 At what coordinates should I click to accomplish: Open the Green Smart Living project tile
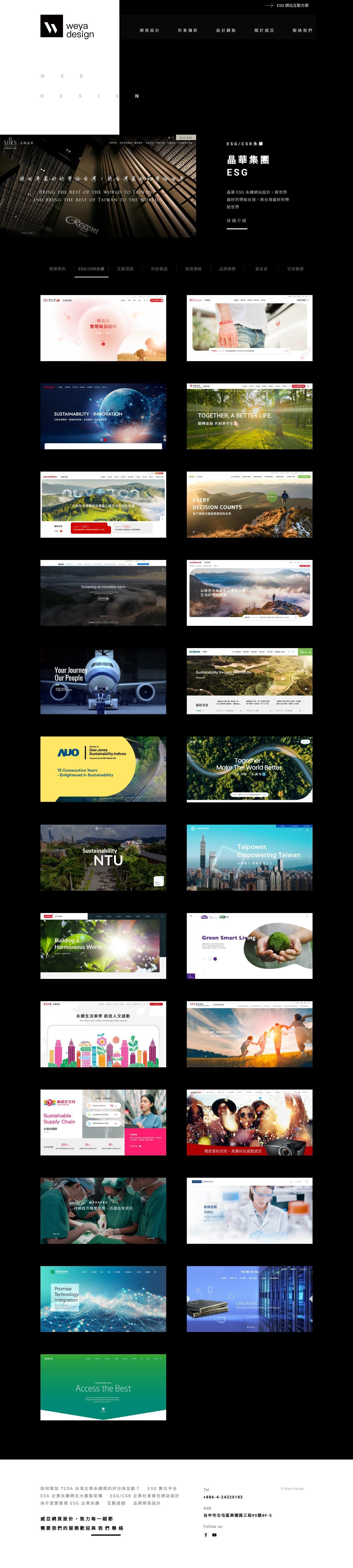[249, 946]
